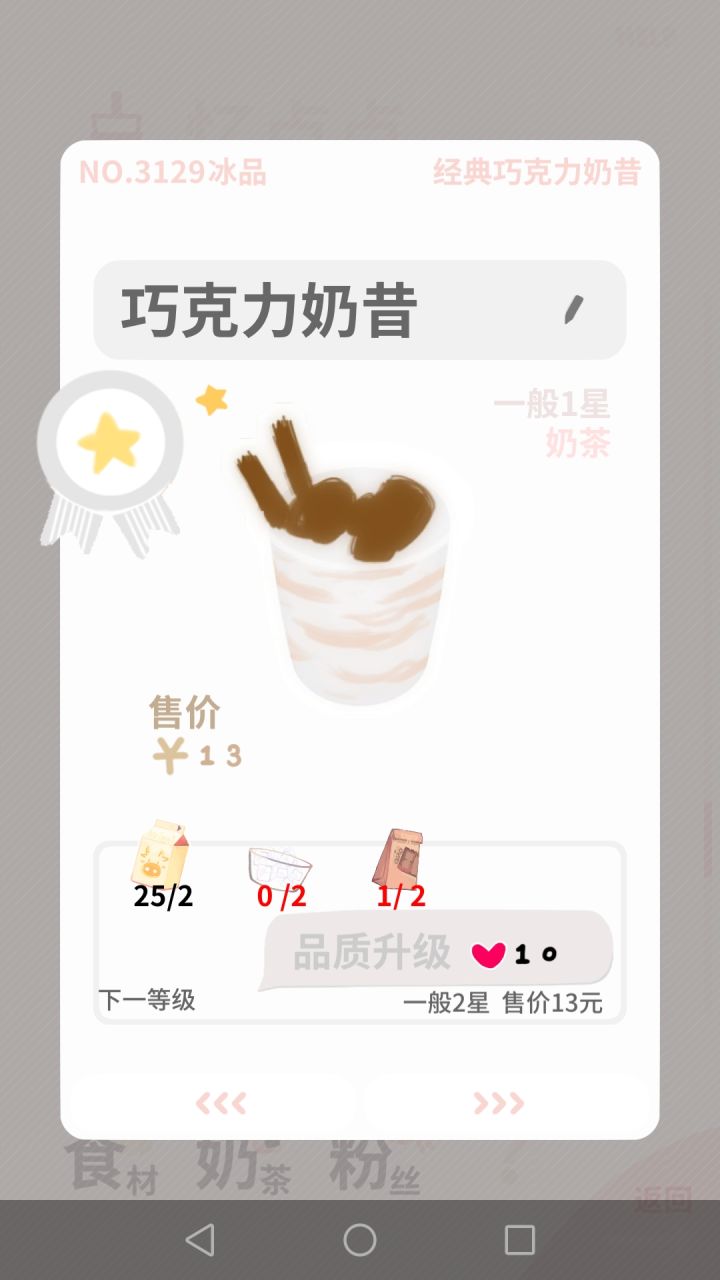Viewport: 720px width, 1280px height.
Task: Click the heart icon on the upgrade button
Action: (488, 953)
